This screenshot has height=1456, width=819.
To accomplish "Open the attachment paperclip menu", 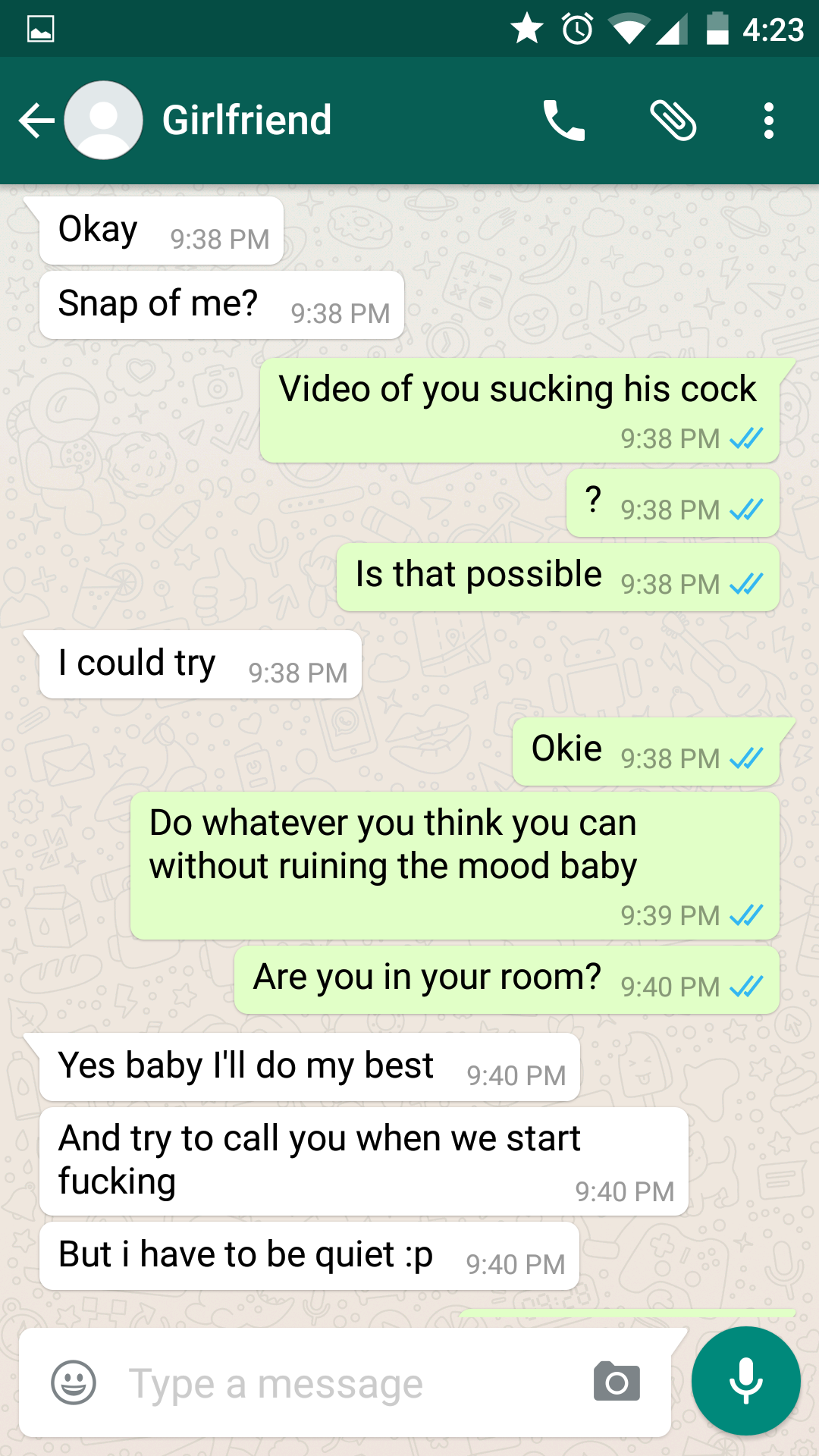I will click(x=673, y=121).
